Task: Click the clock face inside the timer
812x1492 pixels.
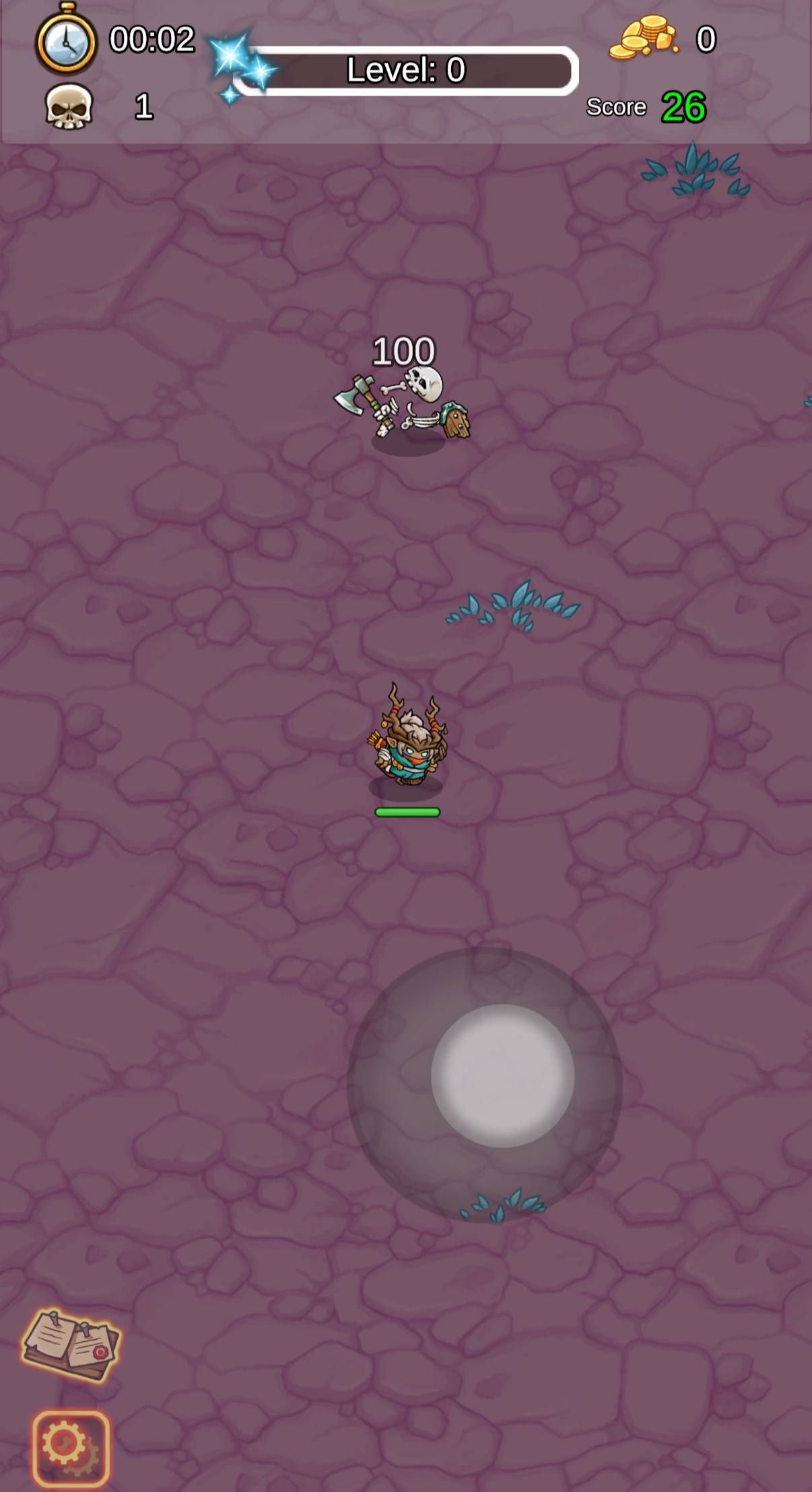Action: pyautogui.click(x=65, y=44)
